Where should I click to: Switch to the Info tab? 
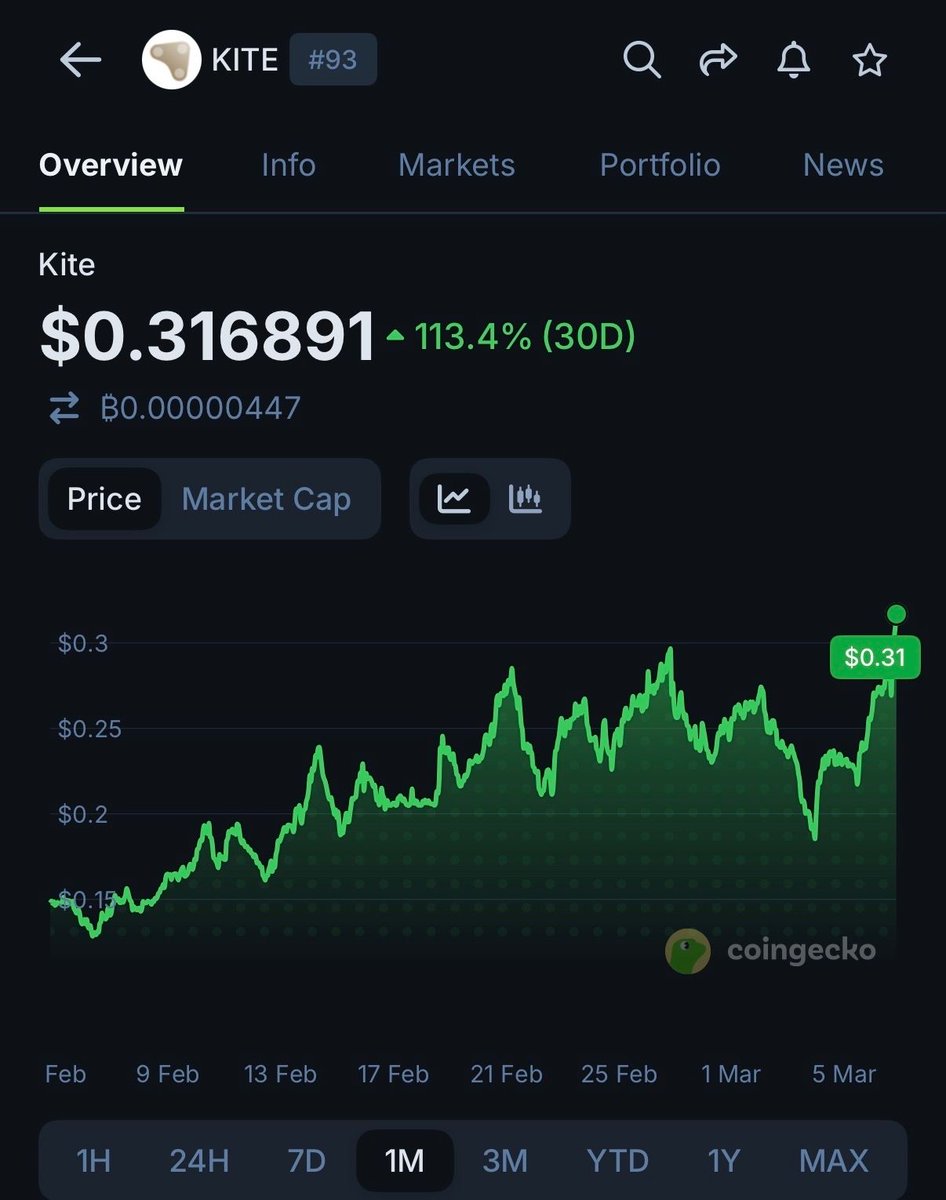[288, 165]
